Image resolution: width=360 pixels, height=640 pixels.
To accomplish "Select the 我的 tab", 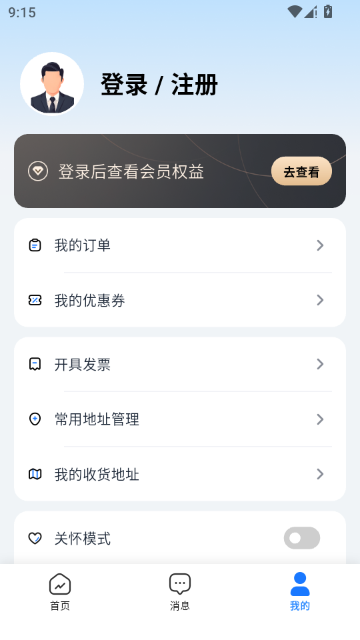I will tap(300, 591).
